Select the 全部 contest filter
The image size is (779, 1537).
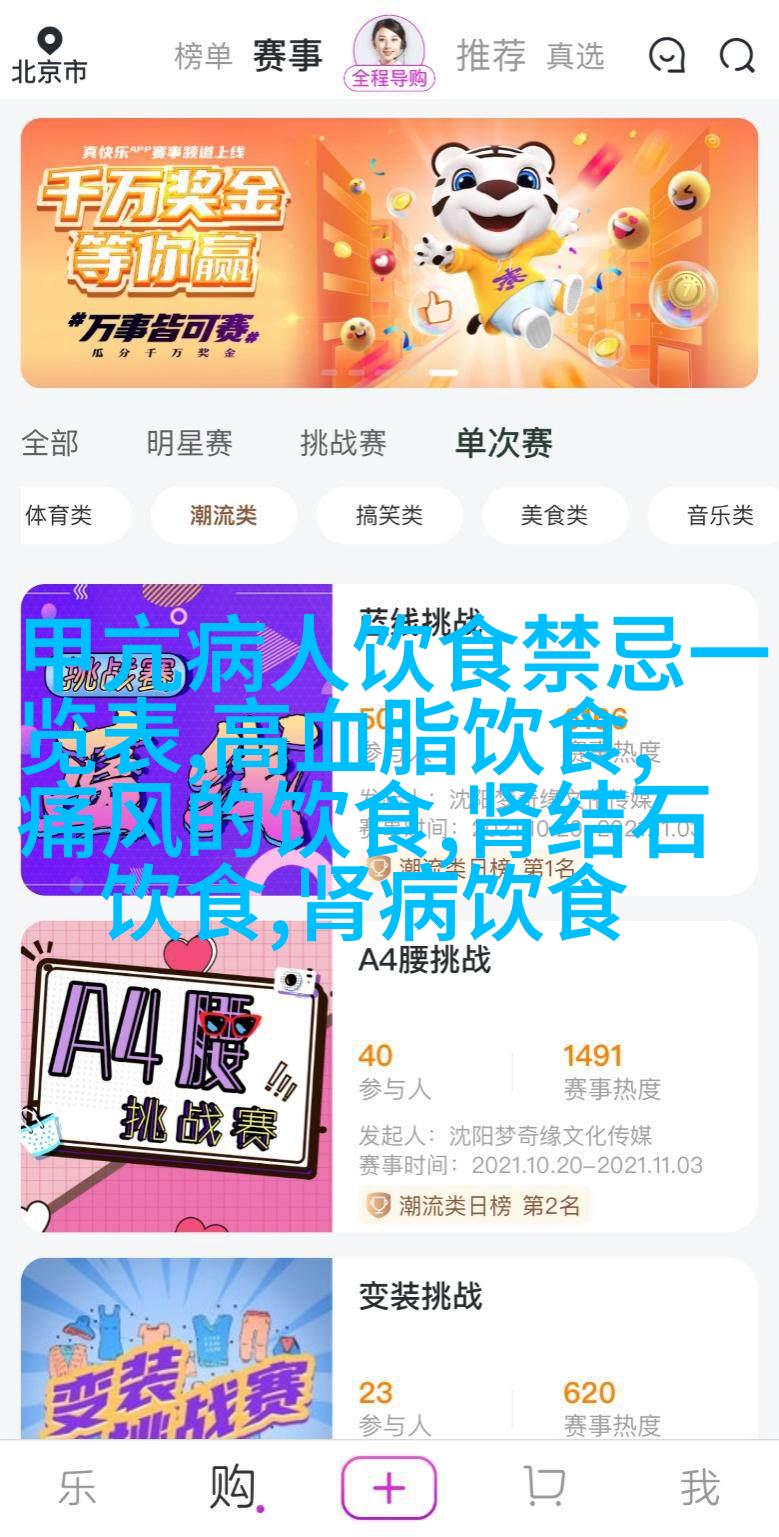point(50,443)
